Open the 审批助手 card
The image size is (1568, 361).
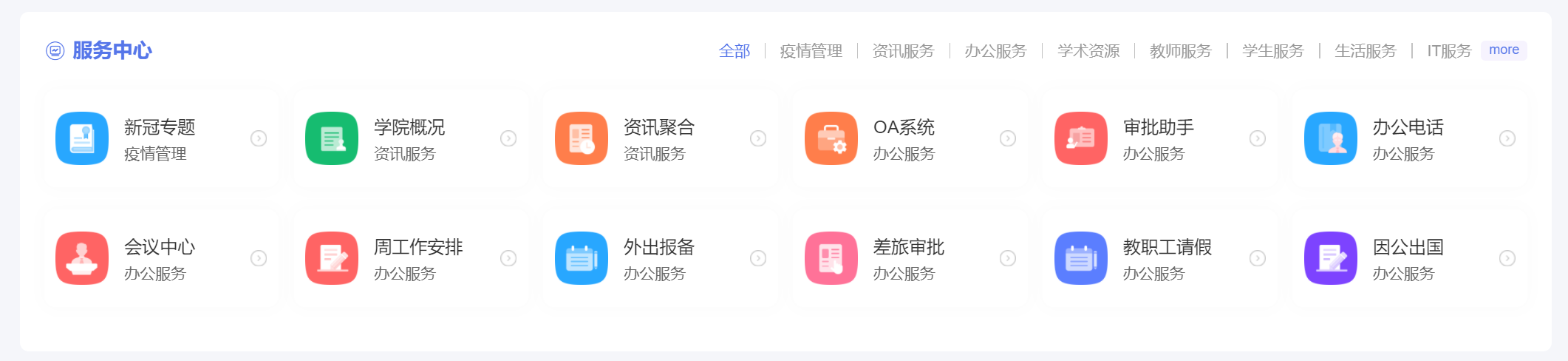[x=1160, y=138]
